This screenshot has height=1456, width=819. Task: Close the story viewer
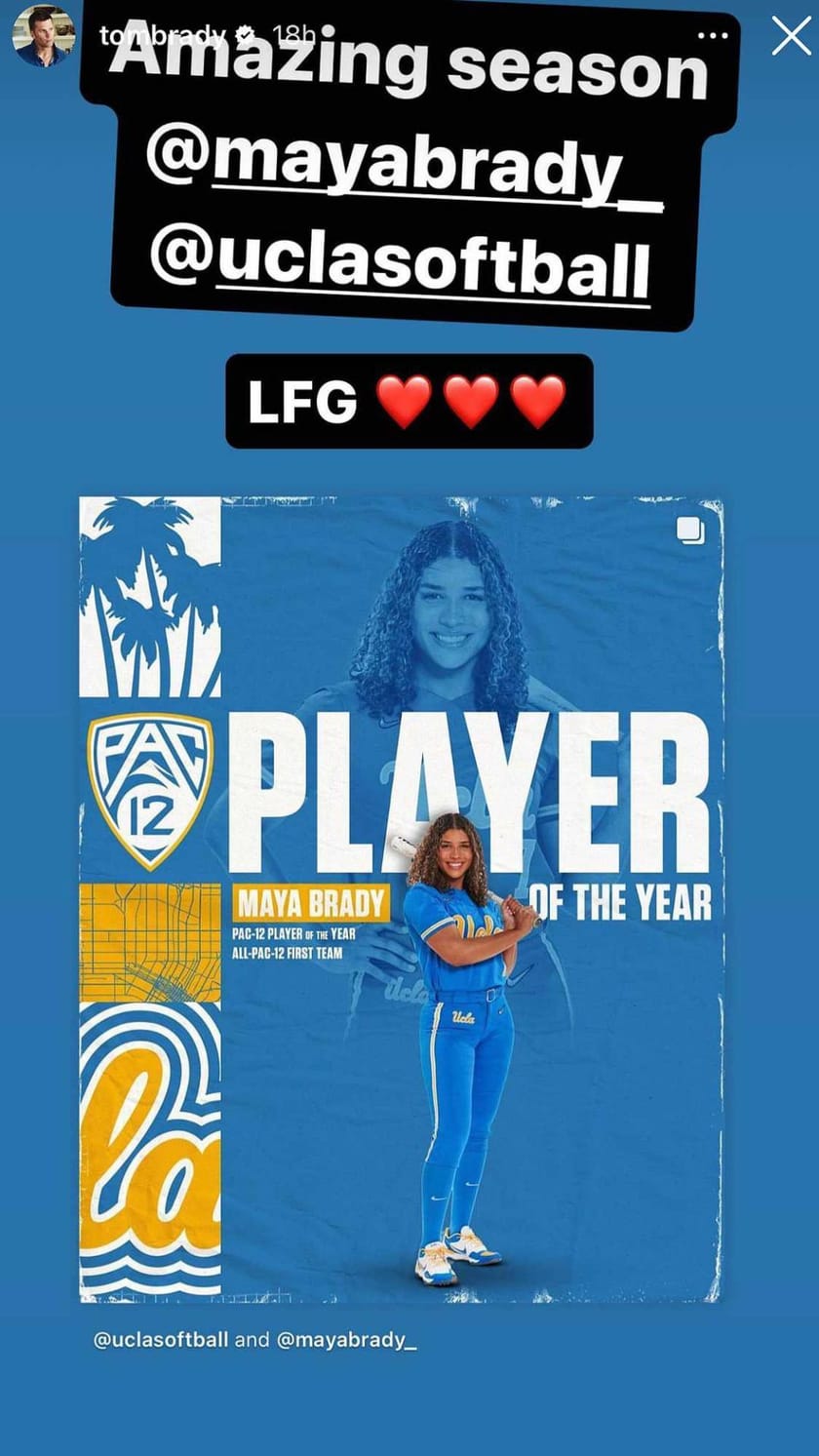(790, 36)
